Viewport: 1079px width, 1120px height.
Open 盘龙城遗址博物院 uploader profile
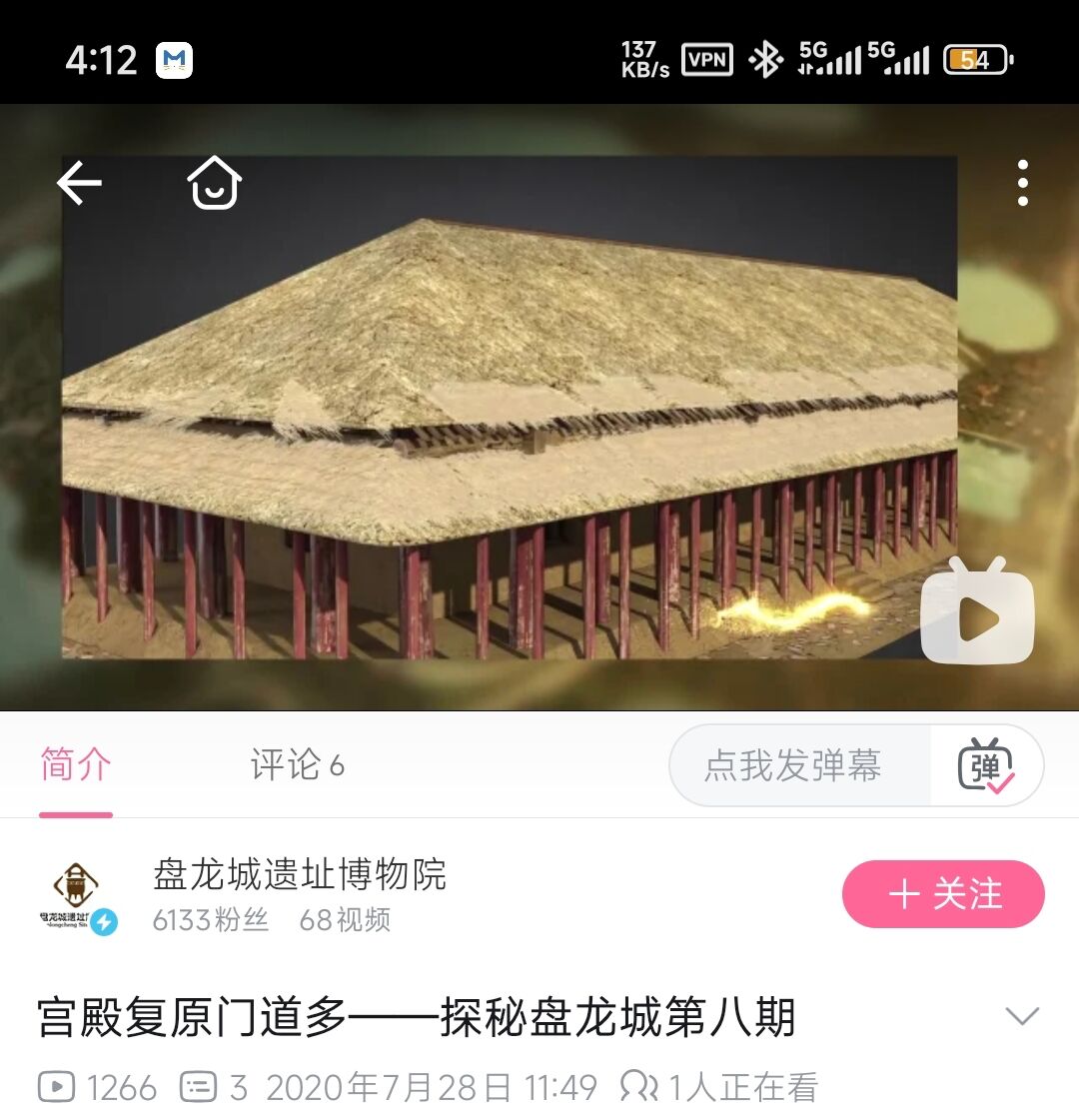coord(298,875)
